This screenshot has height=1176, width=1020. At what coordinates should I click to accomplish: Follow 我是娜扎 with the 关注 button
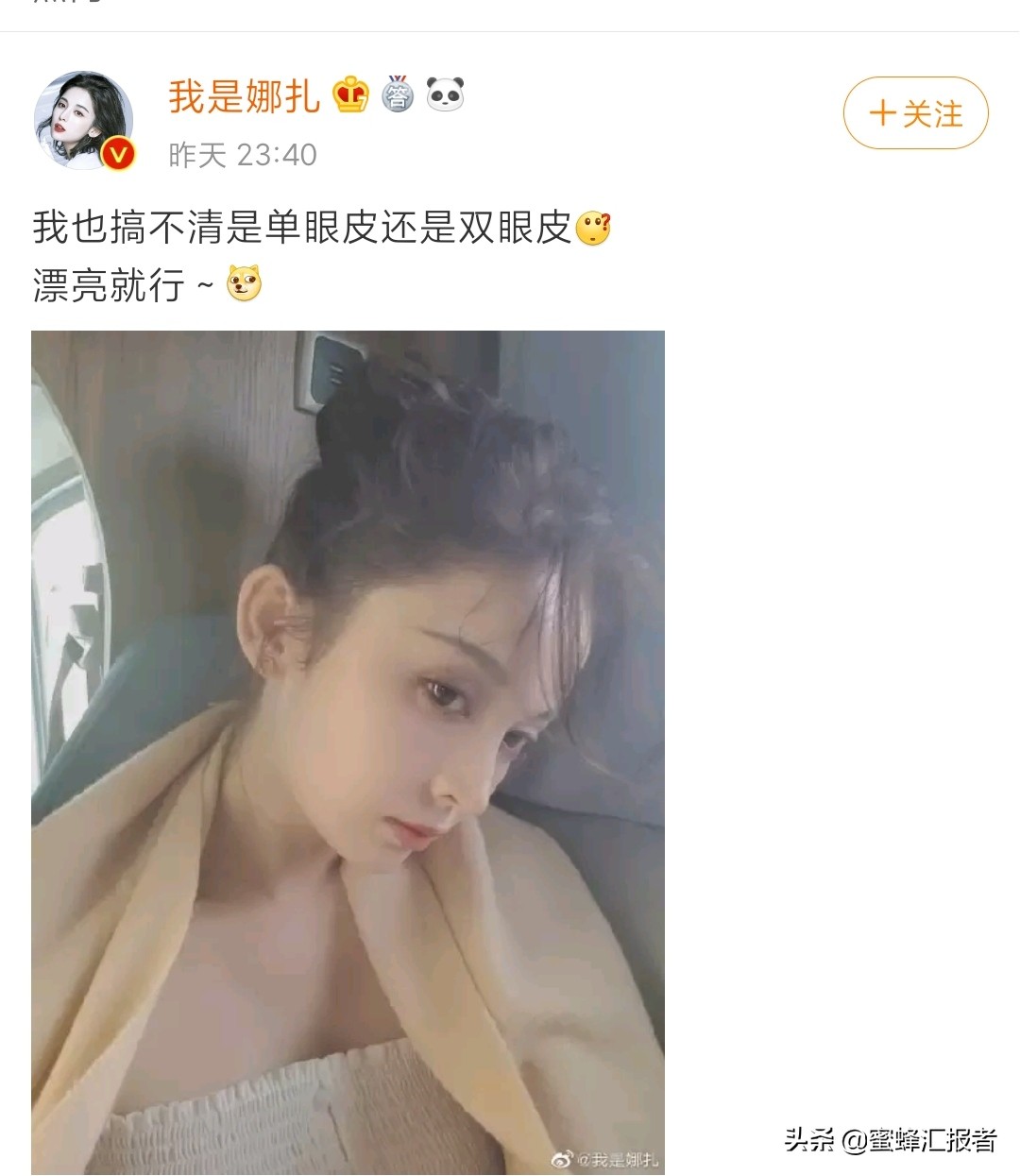coord(915,113)
